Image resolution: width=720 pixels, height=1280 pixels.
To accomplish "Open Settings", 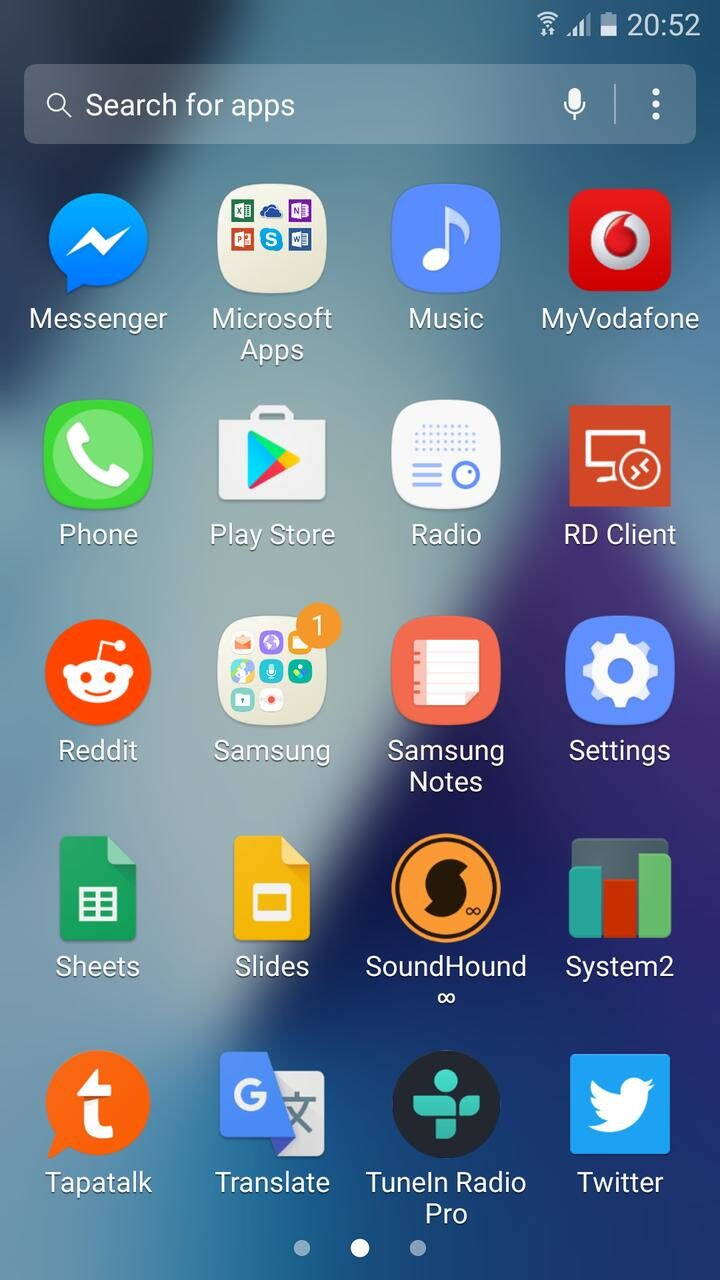I will pyautogui.click(x=620, y=672).
